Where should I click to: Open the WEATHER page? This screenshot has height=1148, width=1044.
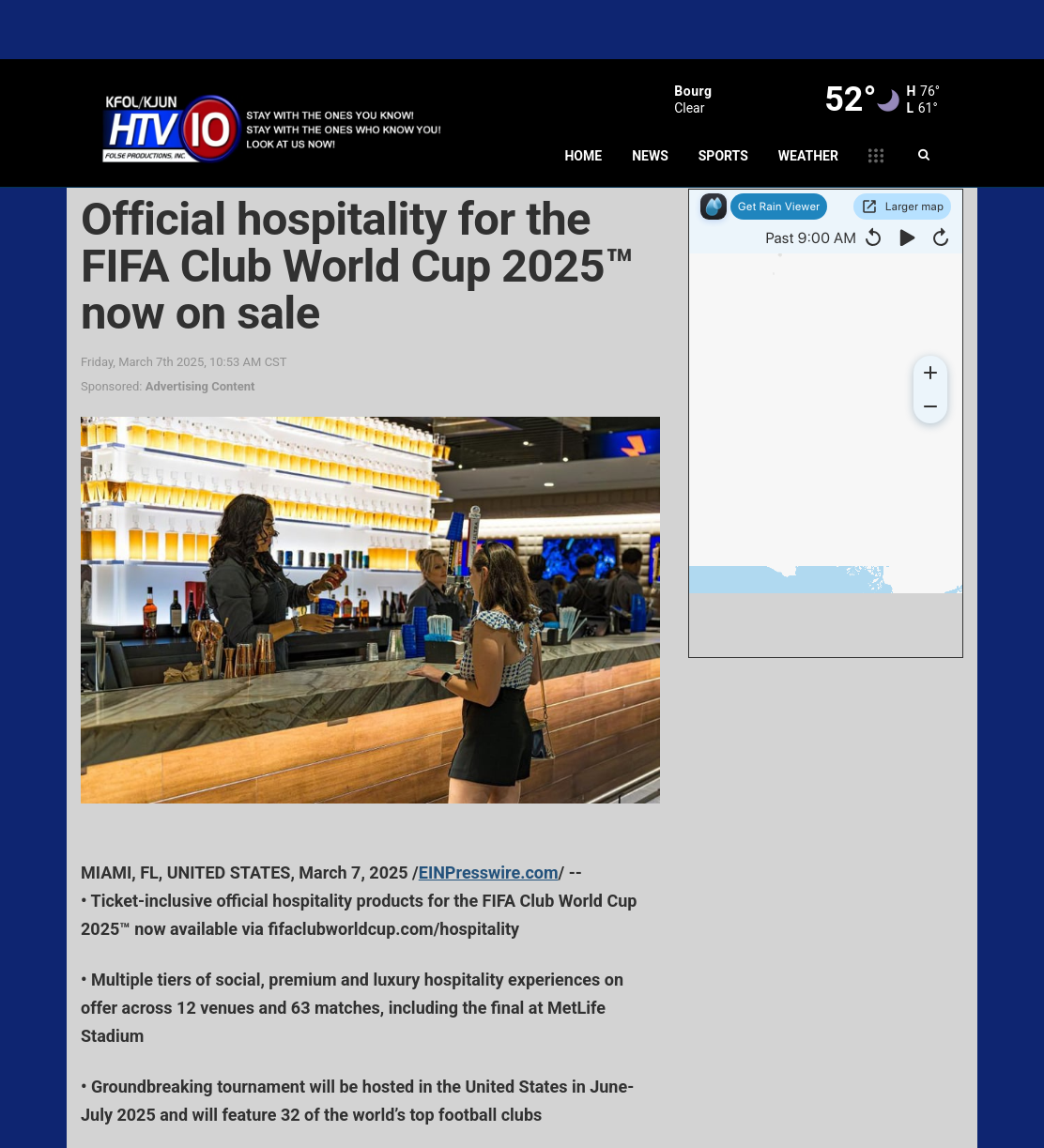tap(807, 156)
